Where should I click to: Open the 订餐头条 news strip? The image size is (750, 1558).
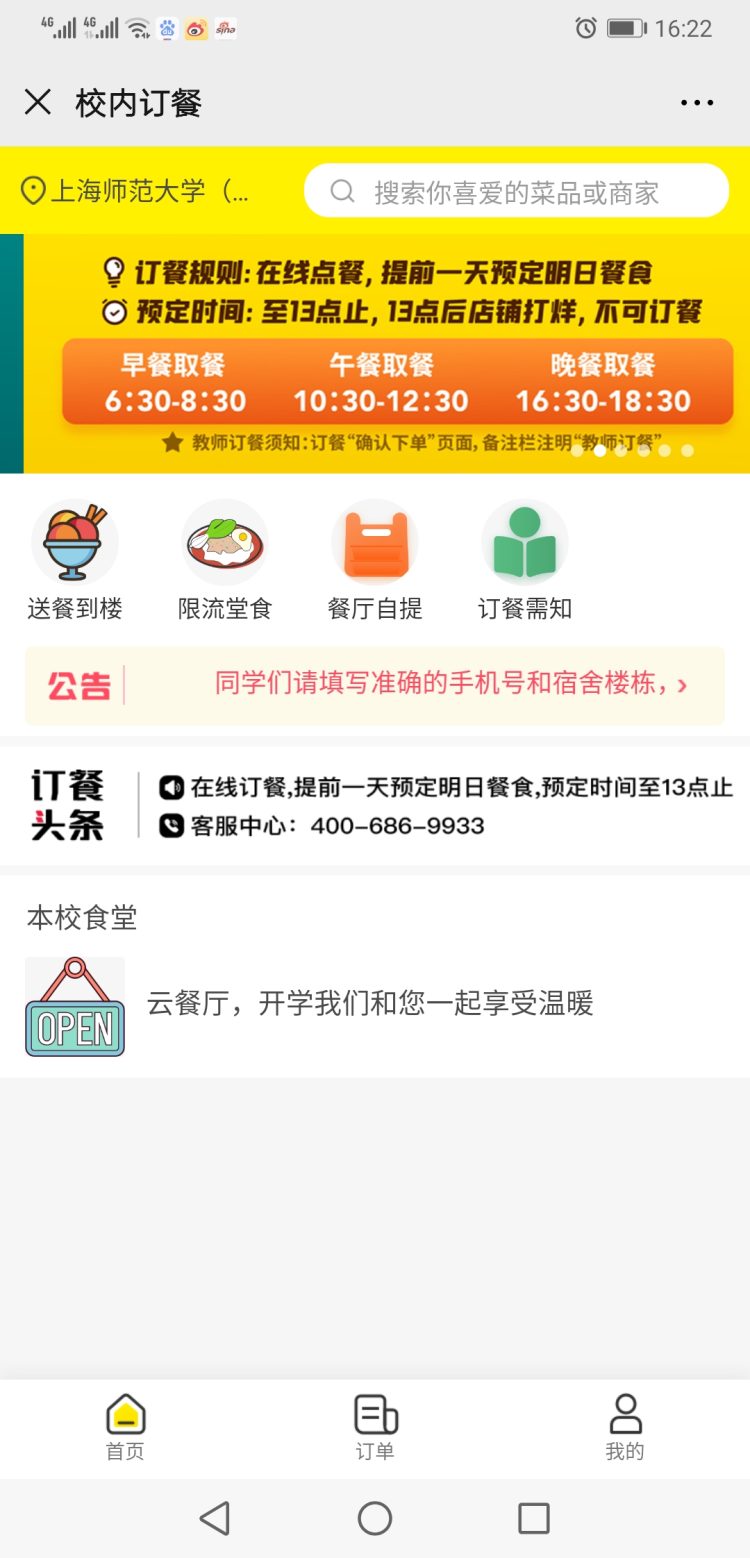[375, 806]
